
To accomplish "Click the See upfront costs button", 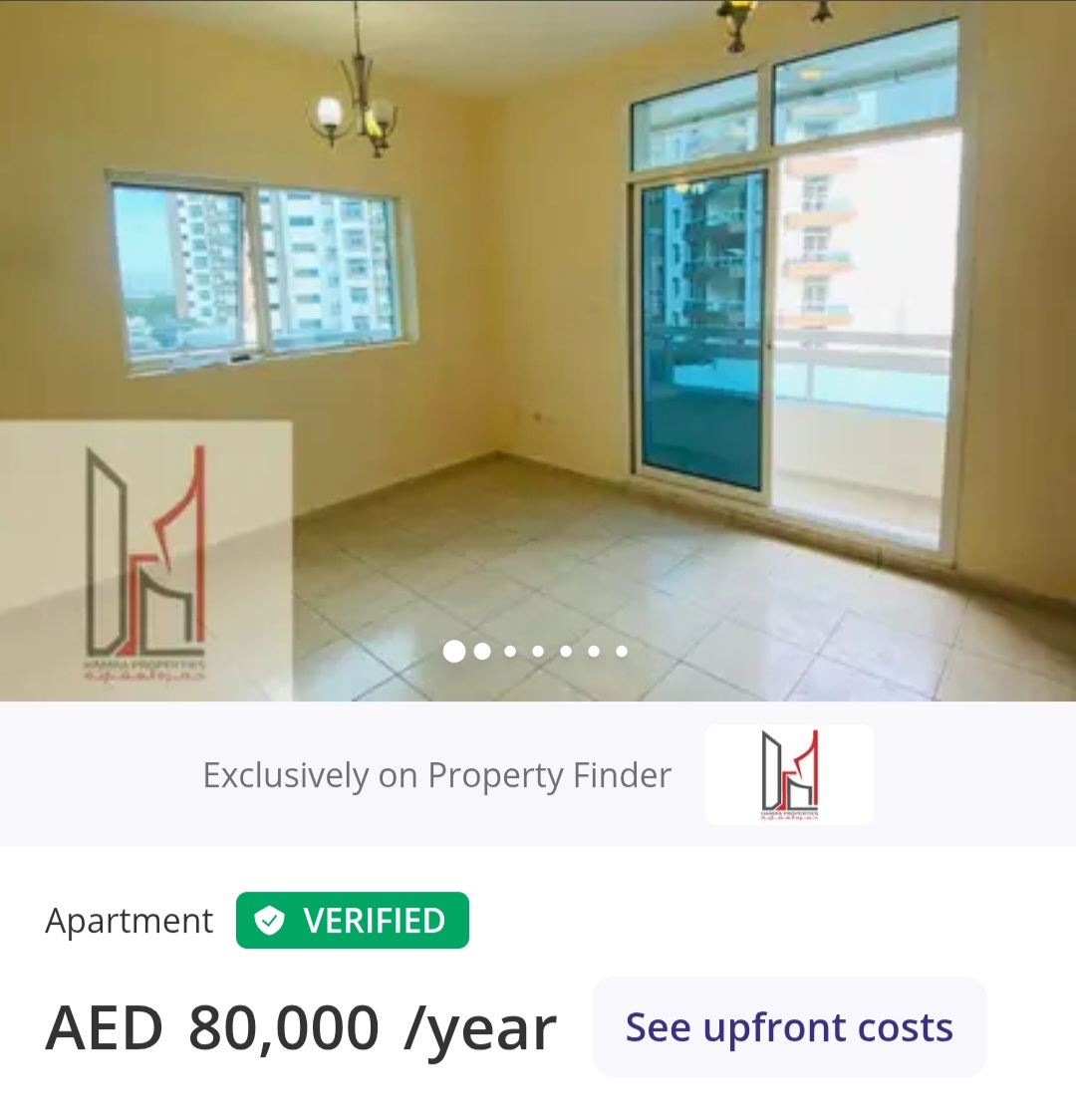I will pos(788,1026).
